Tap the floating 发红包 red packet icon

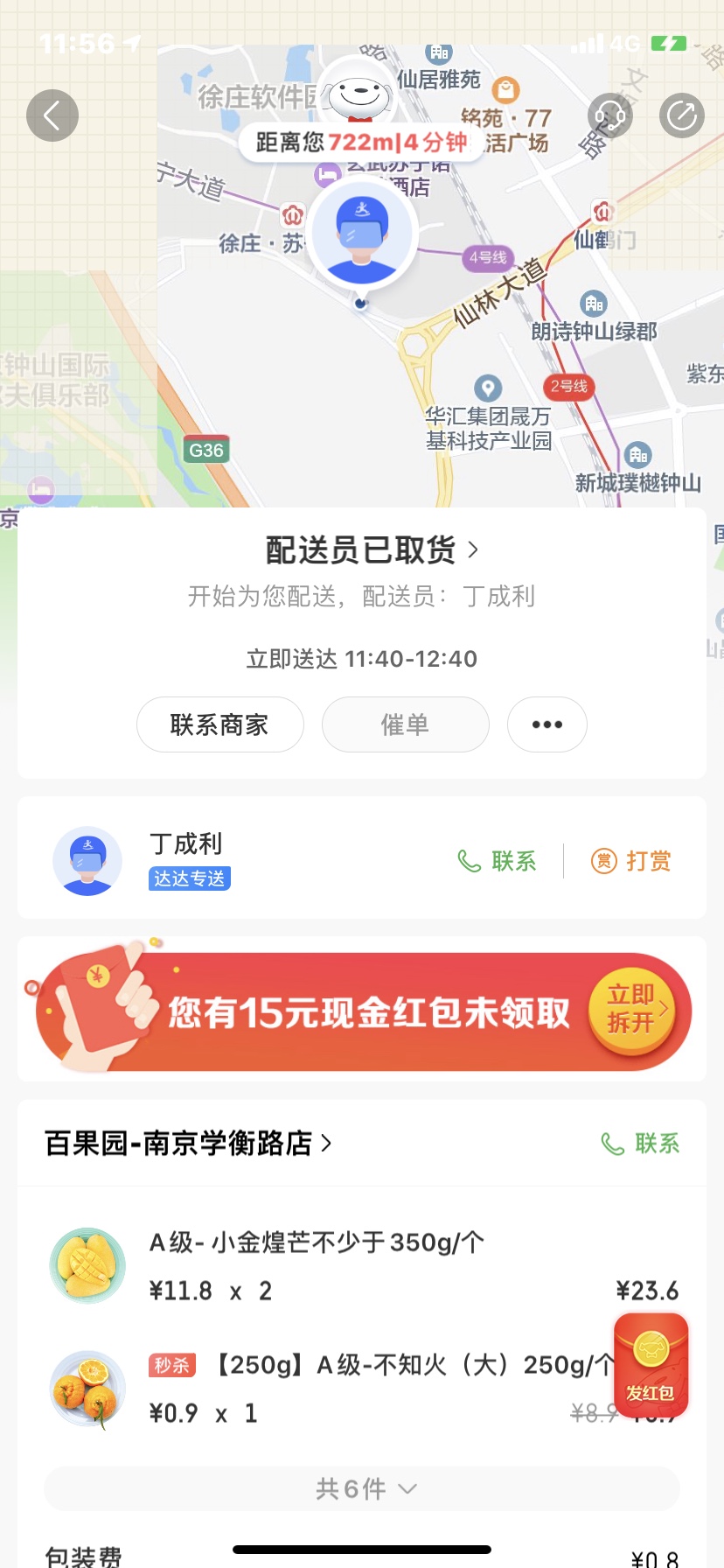[x=651, y=1365]
